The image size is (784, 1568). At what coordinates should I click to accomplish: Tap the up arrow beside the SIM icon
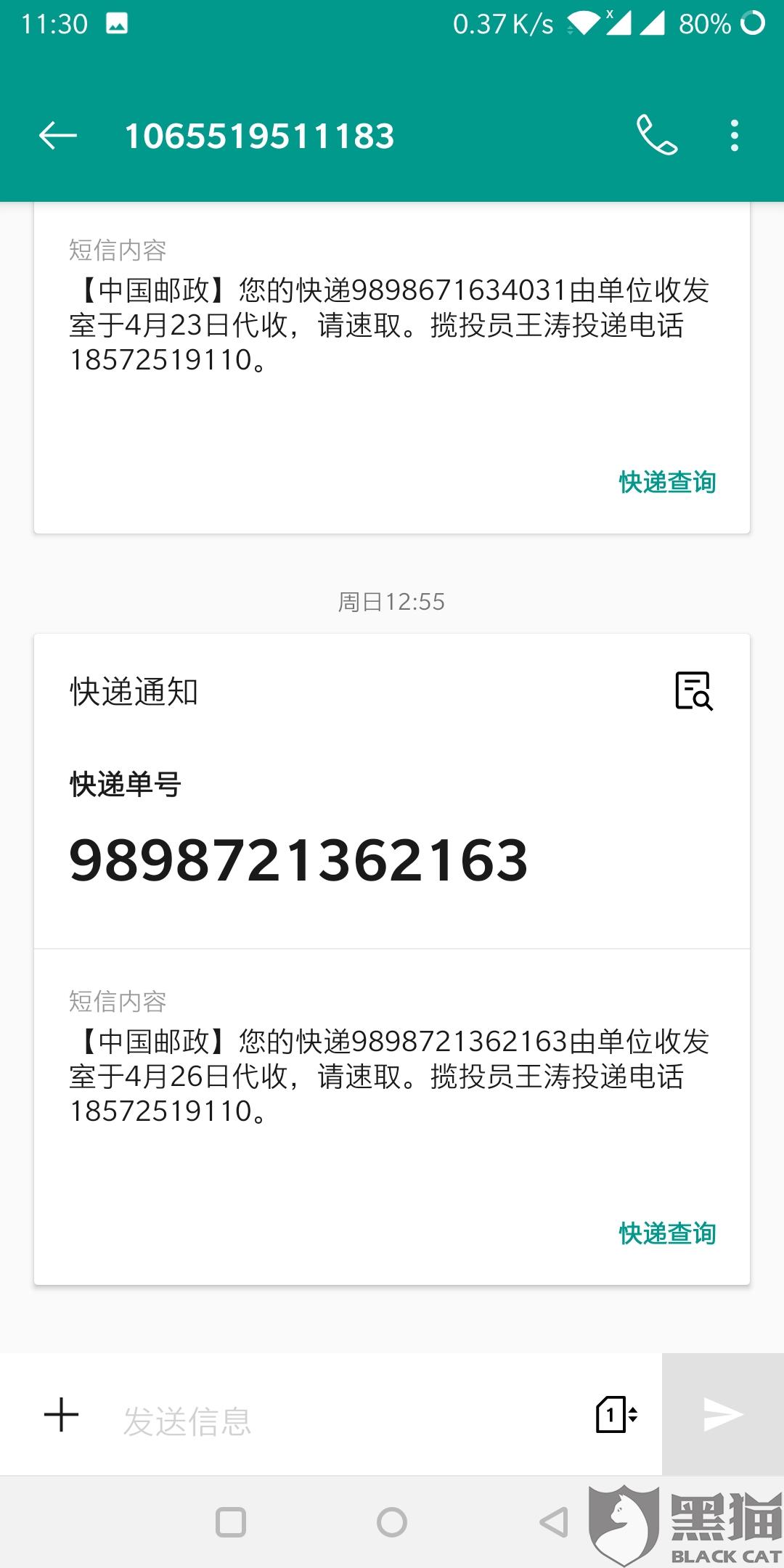click(x=633, y=1409)
